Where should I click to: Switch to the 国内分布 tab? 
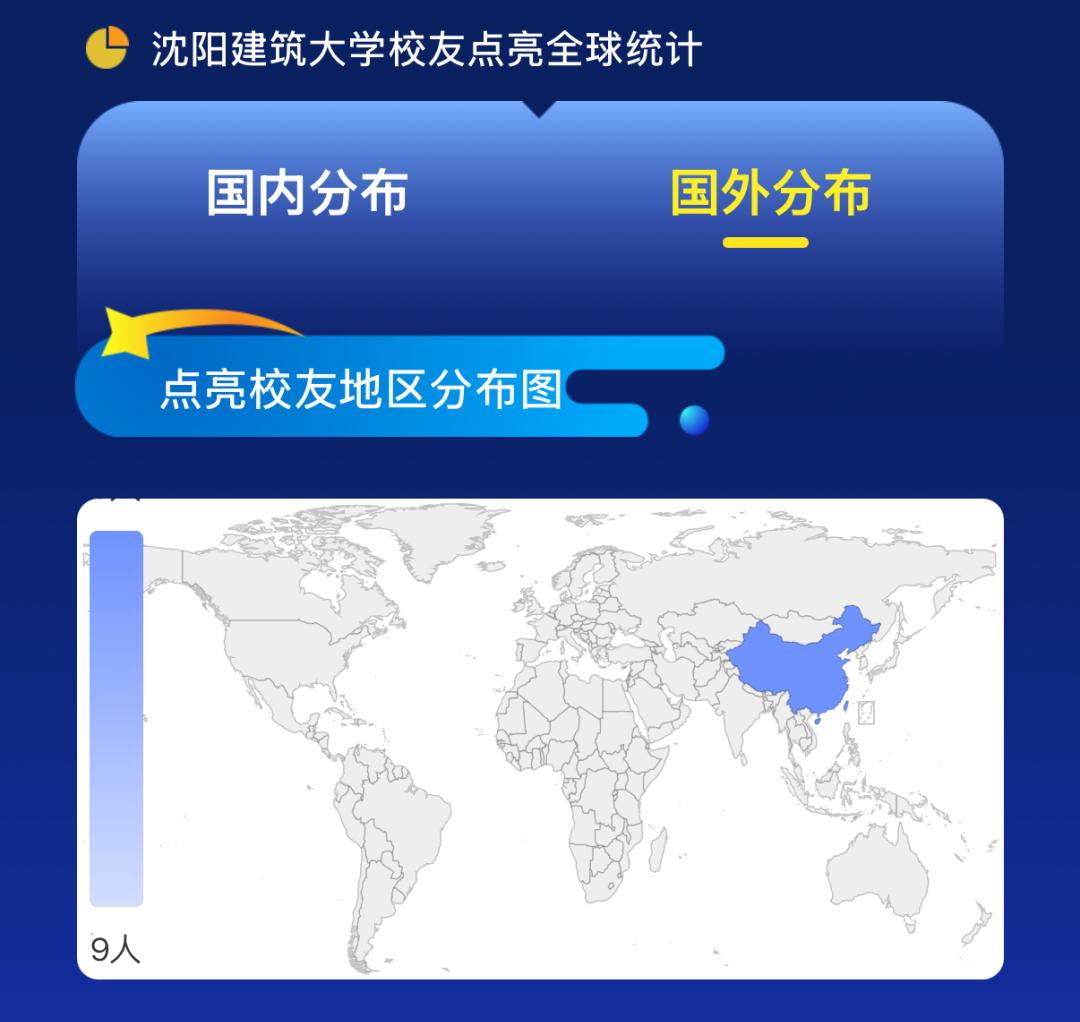point(307,193)
